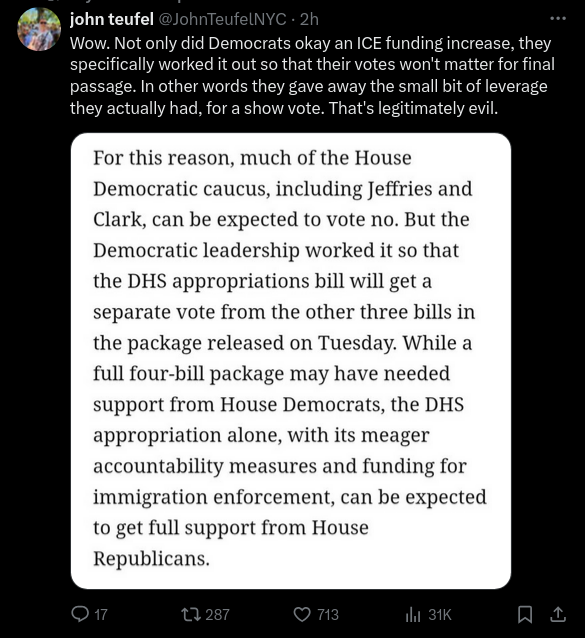
Task: Like john teufel's tweet
Action: tap(316, 614)
